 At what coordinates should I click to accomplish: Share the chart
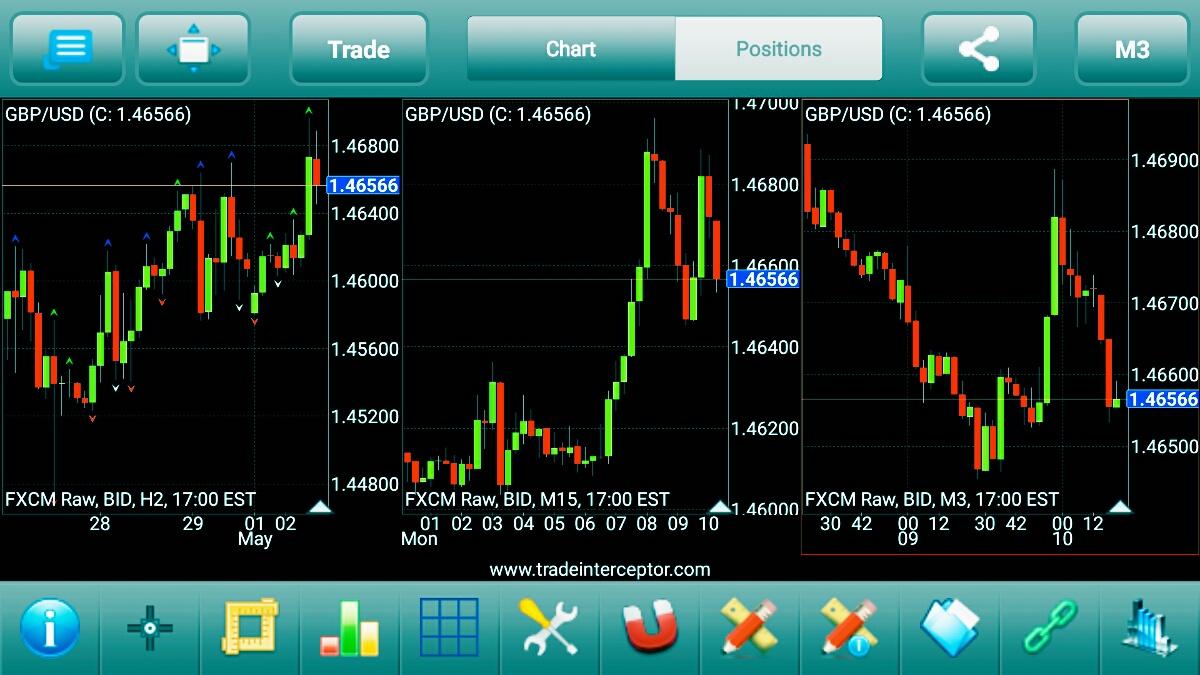pyautogui.click(x=978, y=49)
